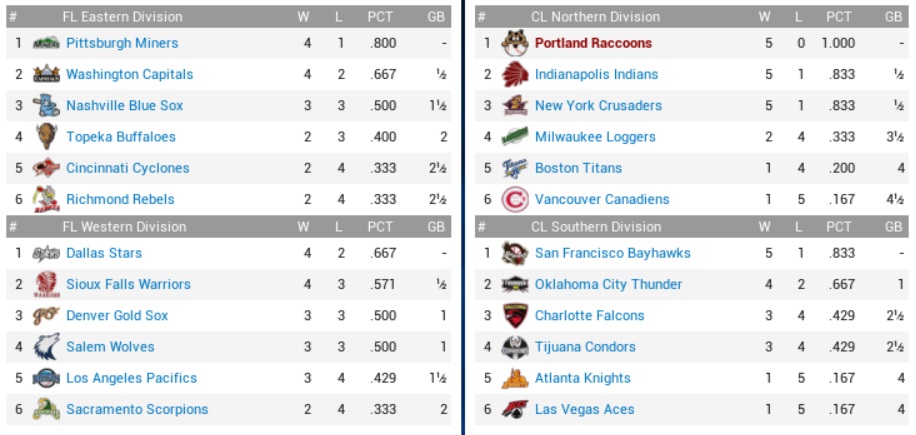Image resolution: width=916 pixels, height=435 pixels.
Task: Tap the Cincinnati Cyclones link
Action: click(127, 168)
